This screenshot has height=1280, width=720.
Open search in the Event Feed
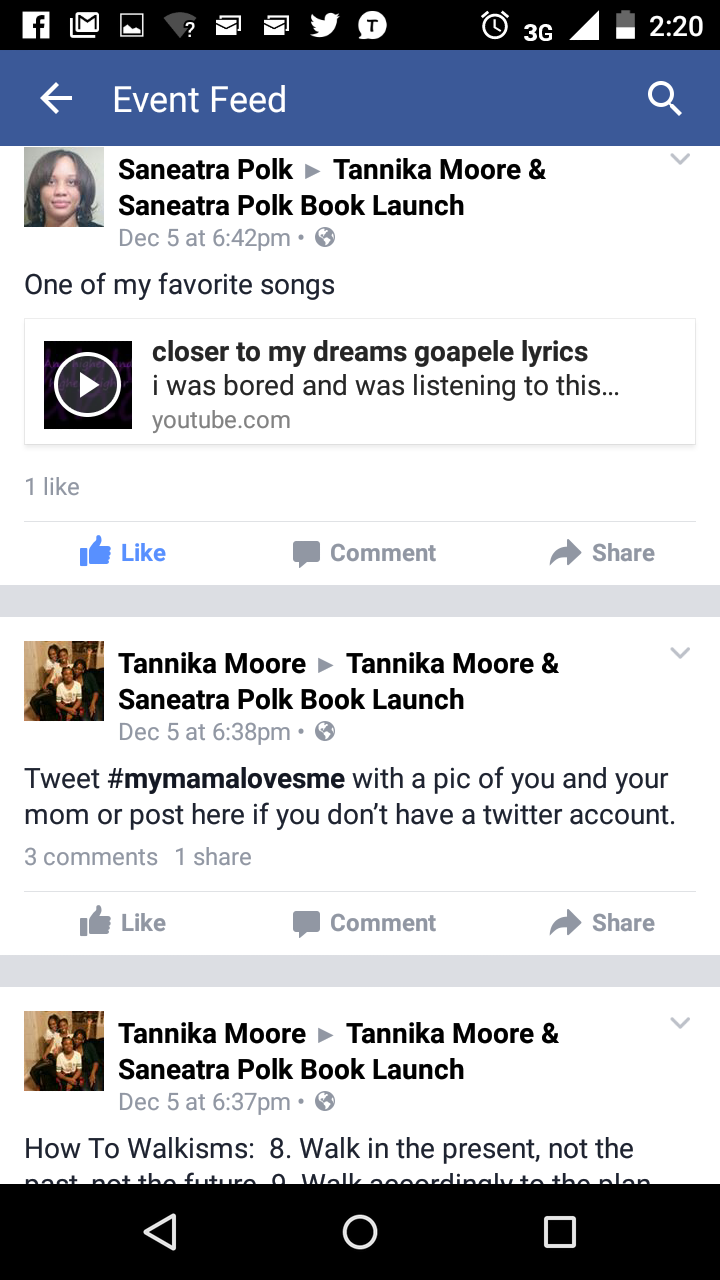click(664, 99)
